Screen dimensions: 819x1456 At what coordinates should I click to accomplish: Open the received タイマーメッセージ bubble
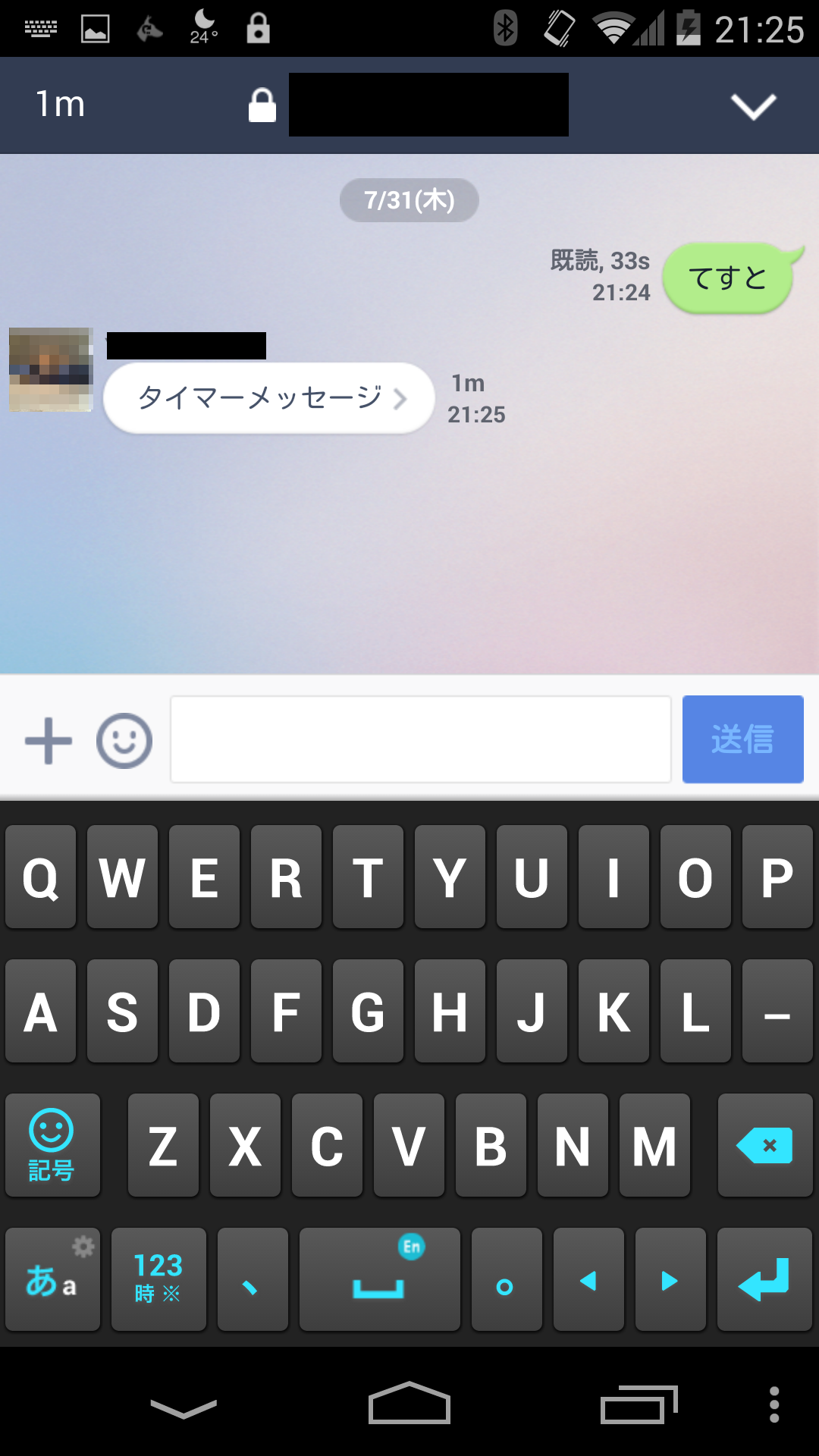coord(268,398)
